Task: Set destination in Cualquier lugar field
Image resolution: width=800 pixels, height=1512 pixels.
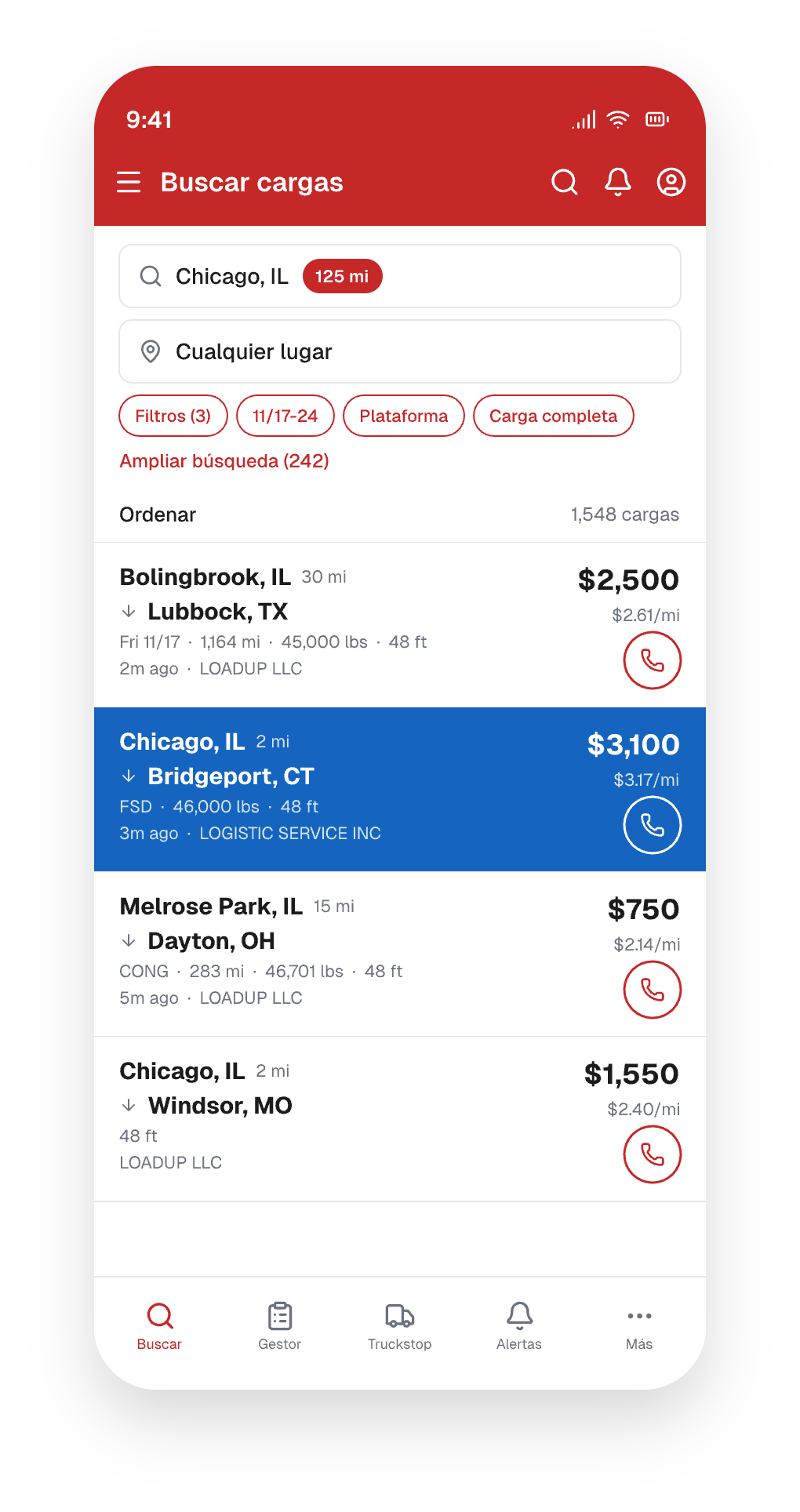Action: click(400, 351)
